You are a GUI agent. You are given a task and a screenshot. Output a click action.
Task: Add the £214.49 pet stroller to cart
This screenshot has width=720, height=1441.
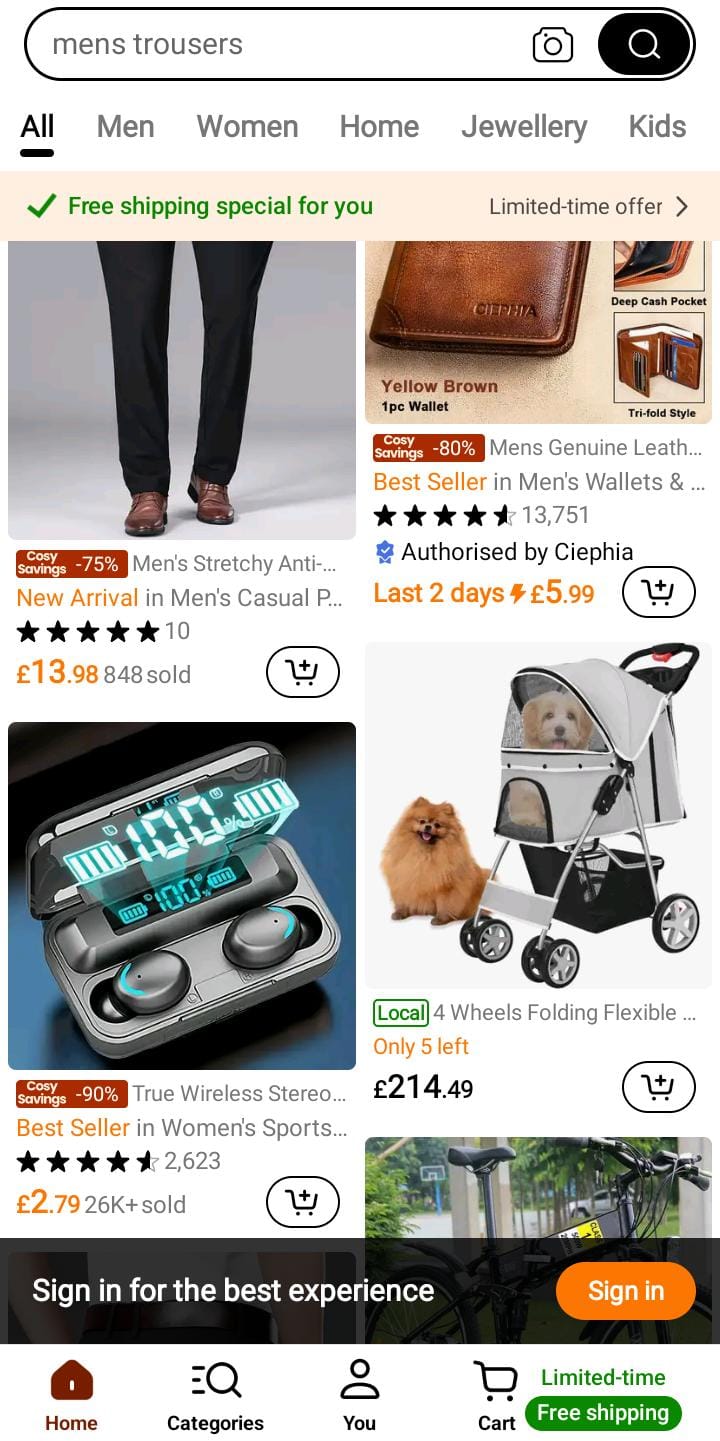(658, 1087)
